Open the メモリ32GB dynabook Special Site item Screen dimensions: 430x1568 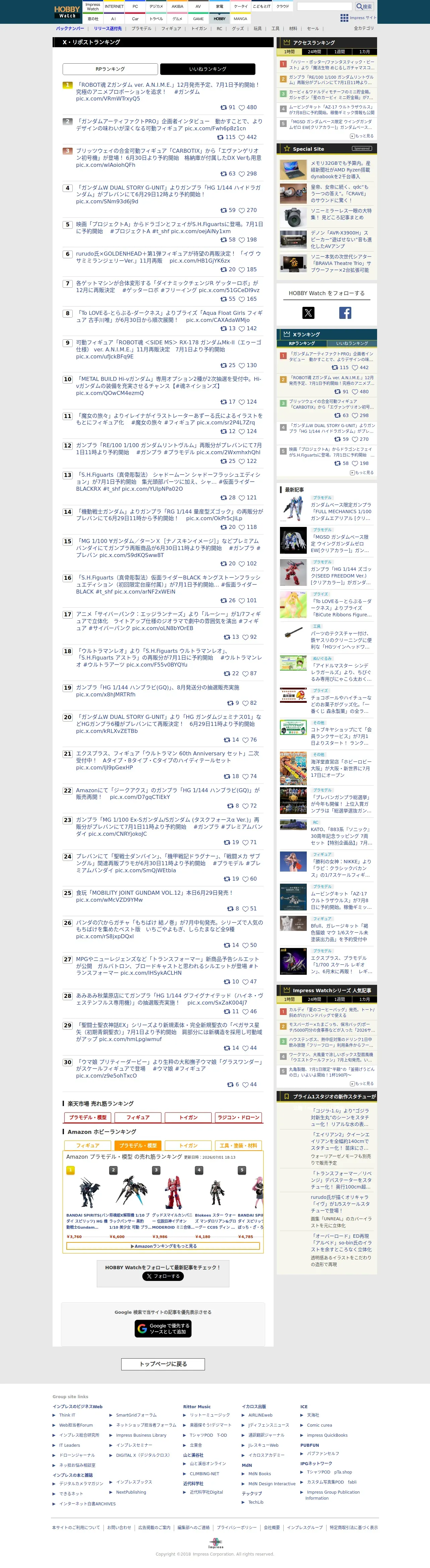pos(327,170)
